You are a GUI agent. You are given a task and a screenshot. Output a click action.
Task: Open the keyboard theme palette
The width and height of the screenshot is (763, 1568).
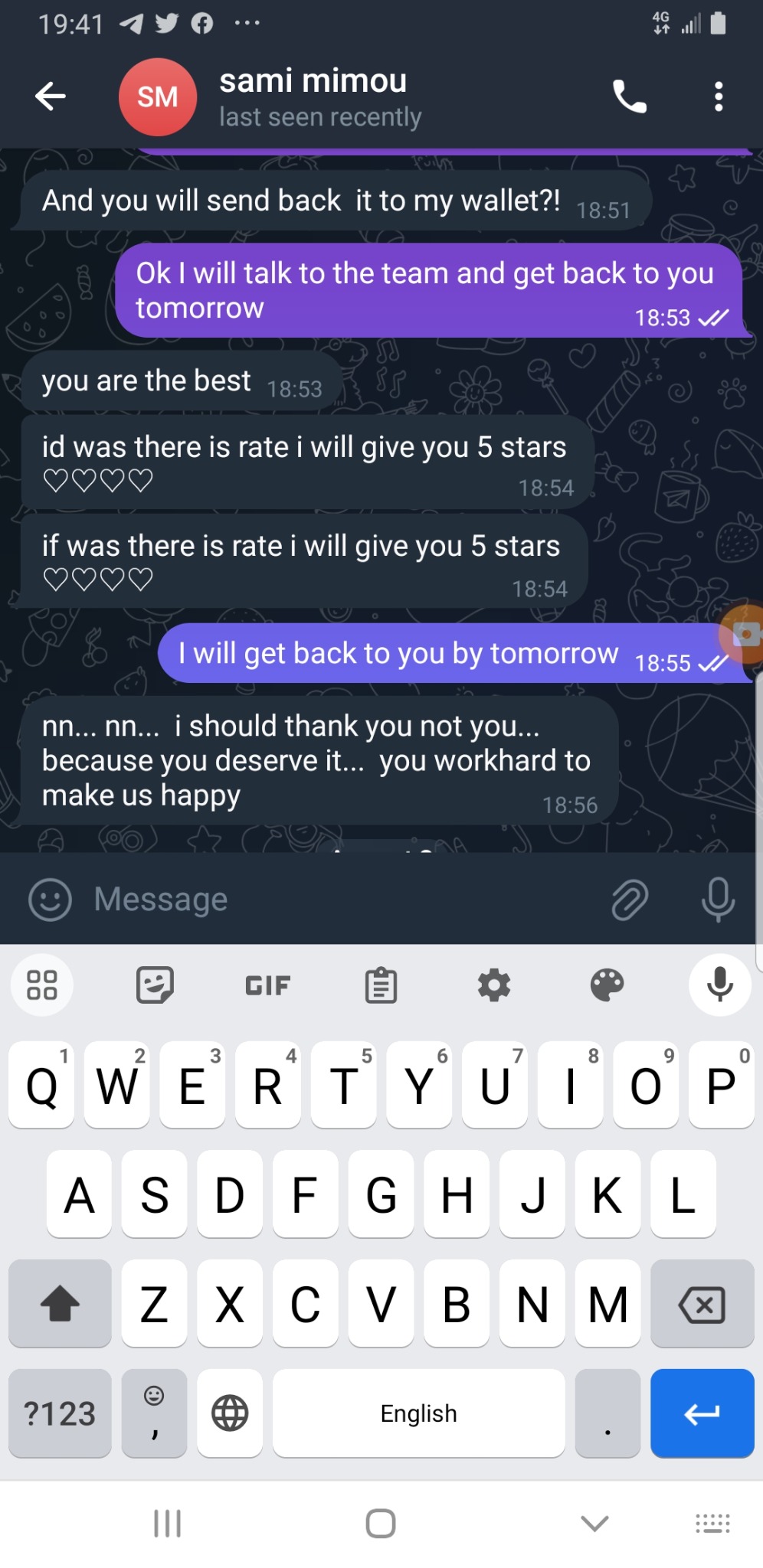click(x=607, y=985)
